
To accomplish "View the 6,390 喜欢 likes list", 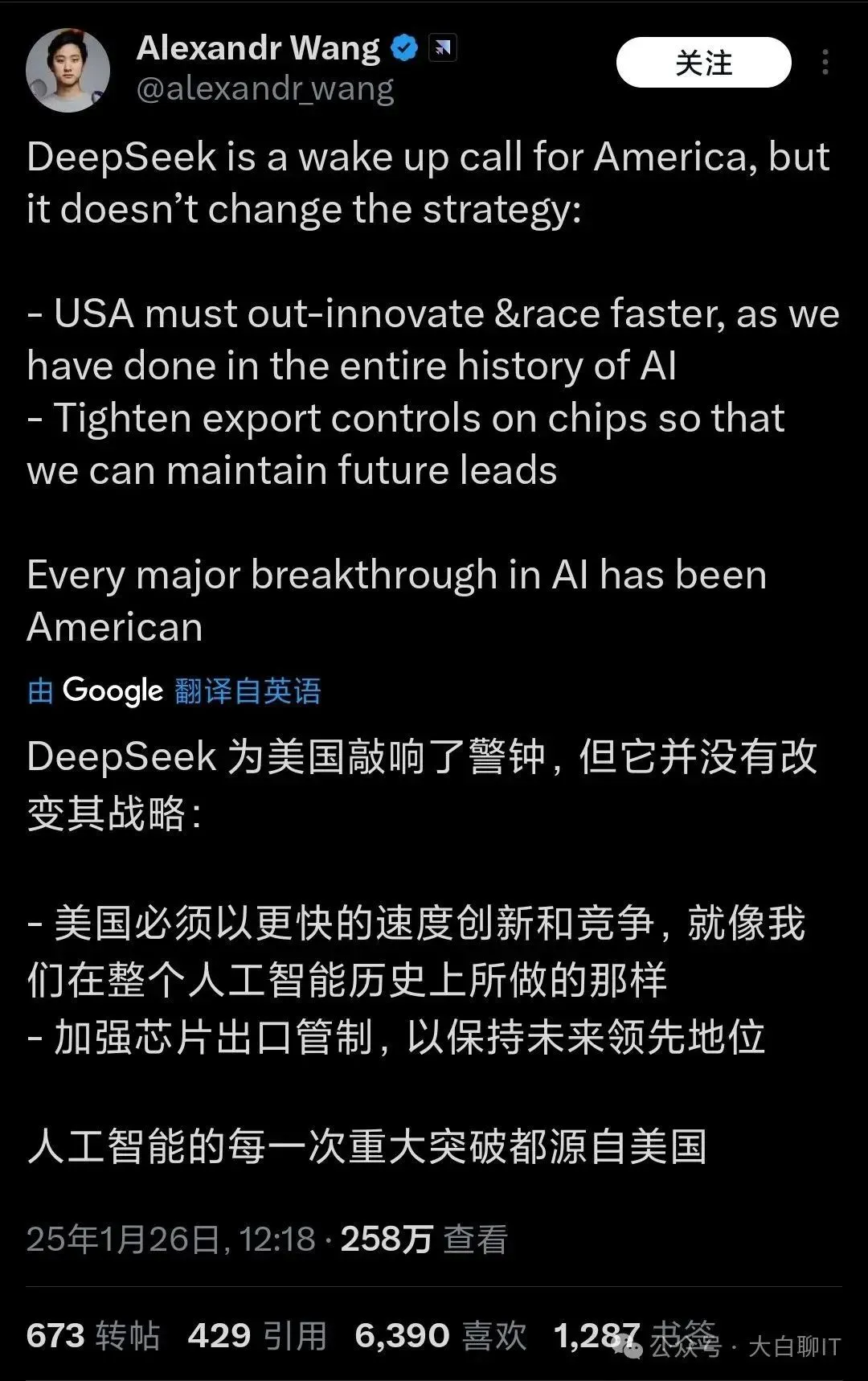I will coord(440,1336).
